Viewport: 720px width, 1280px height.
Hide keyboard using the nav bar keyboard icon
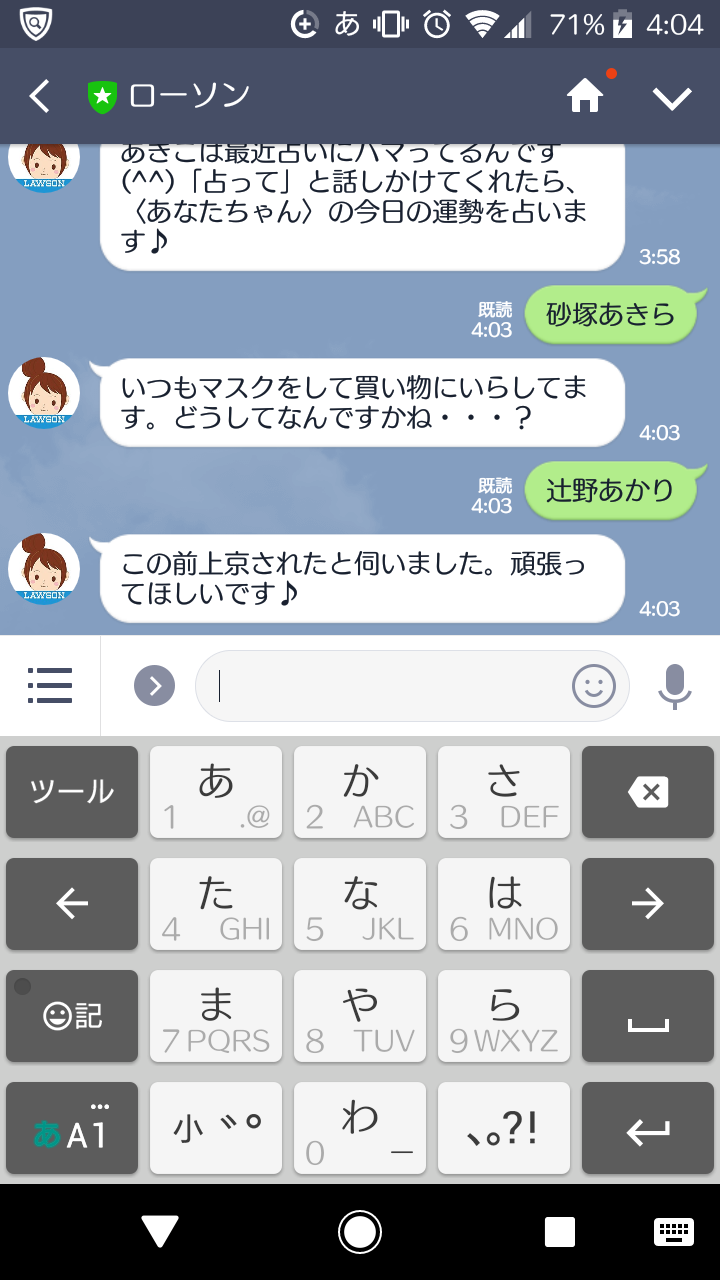[x=674, y=1232]
